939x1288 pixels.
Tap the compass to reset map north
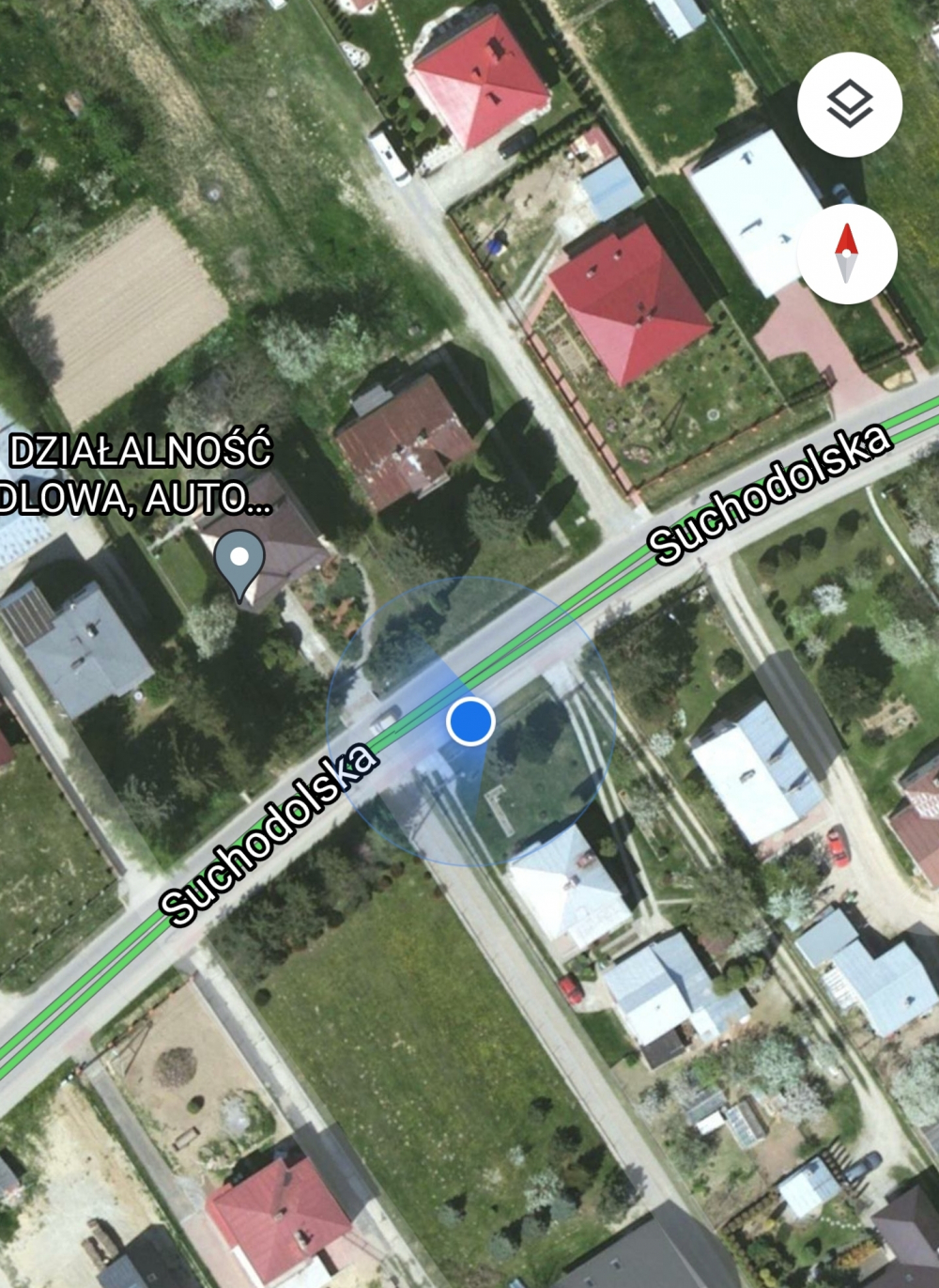tap(847, 254)
